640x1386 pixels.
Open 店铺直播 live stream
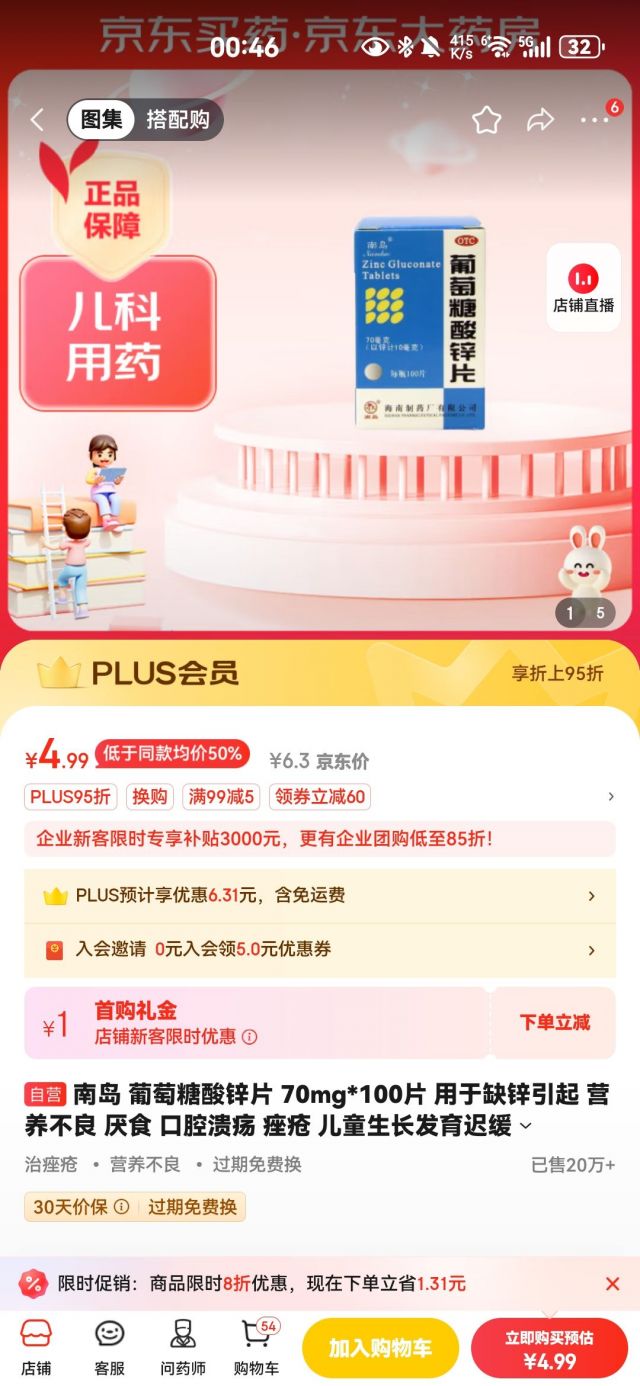(584, 287)
